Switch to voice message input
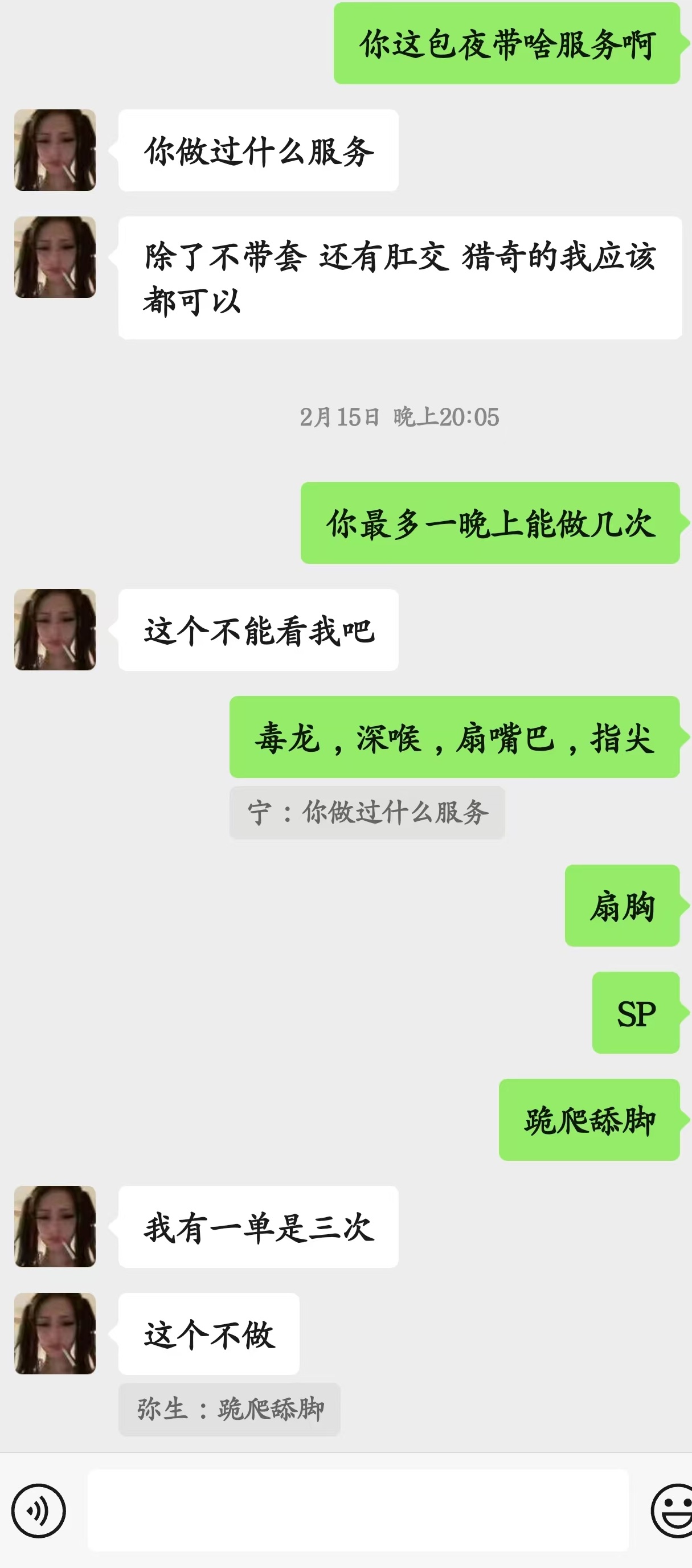The image size is (692, 1568). coord(38,1510)
